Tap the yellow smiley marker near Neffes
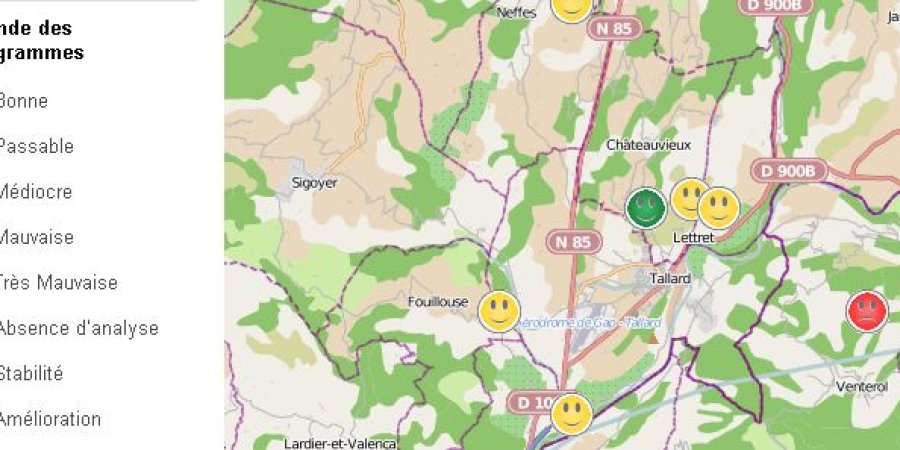This screenshot has height=450, width=900. pos(571,7)
